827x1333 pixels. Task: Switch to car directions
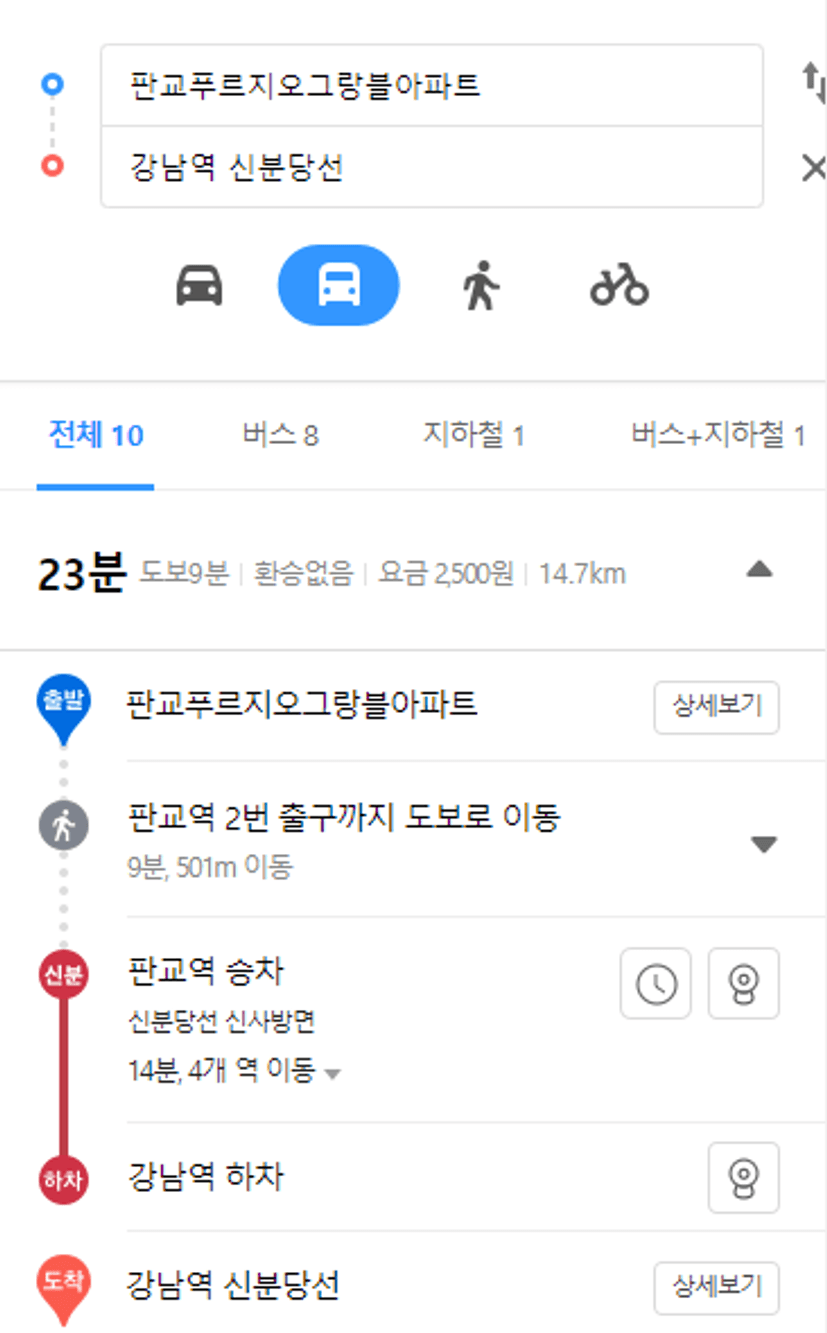coord(200,286)
